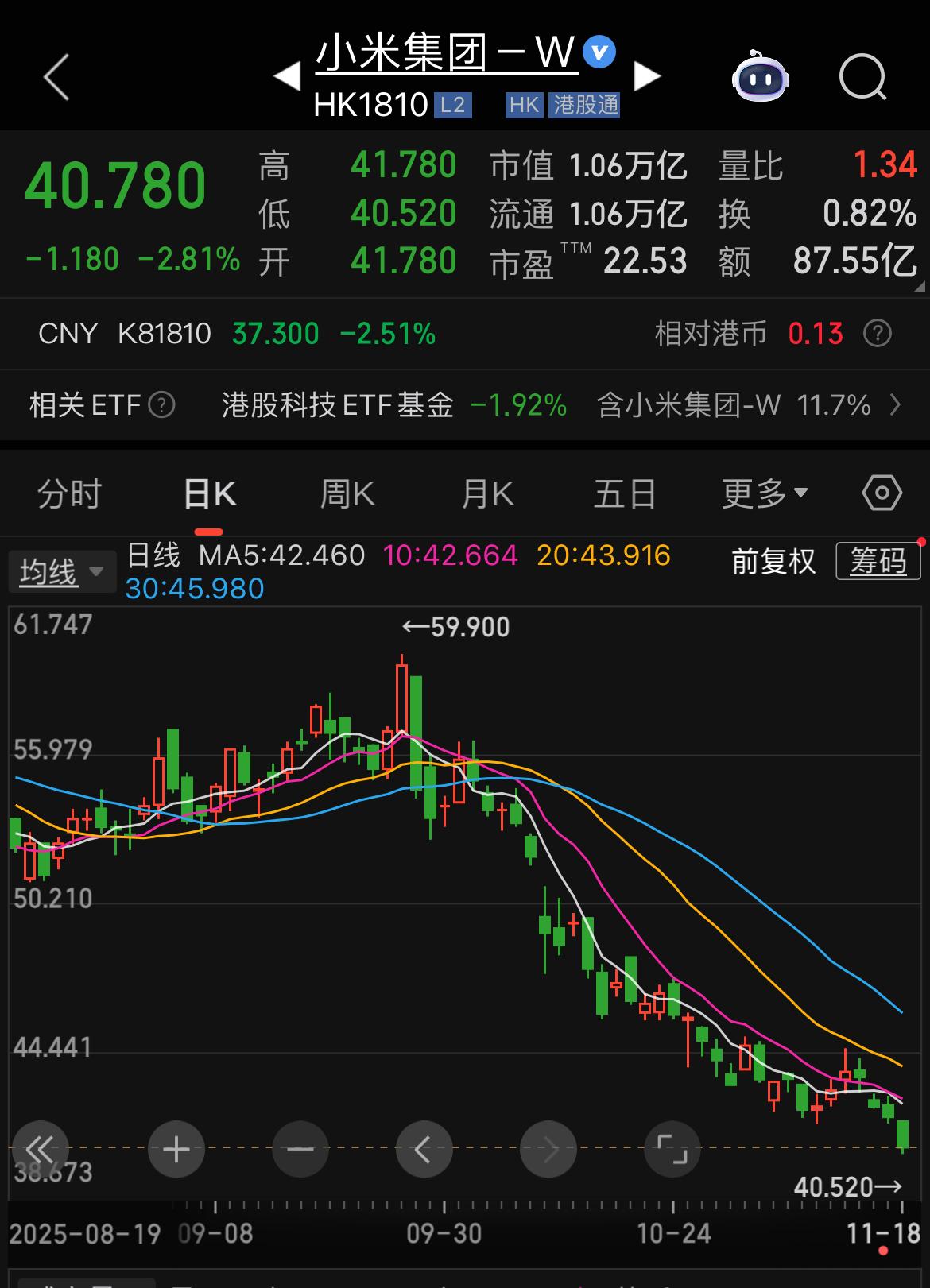Open fullscreen chart view icon
The image size is (930, 1288).
[x=672, y=1149]
